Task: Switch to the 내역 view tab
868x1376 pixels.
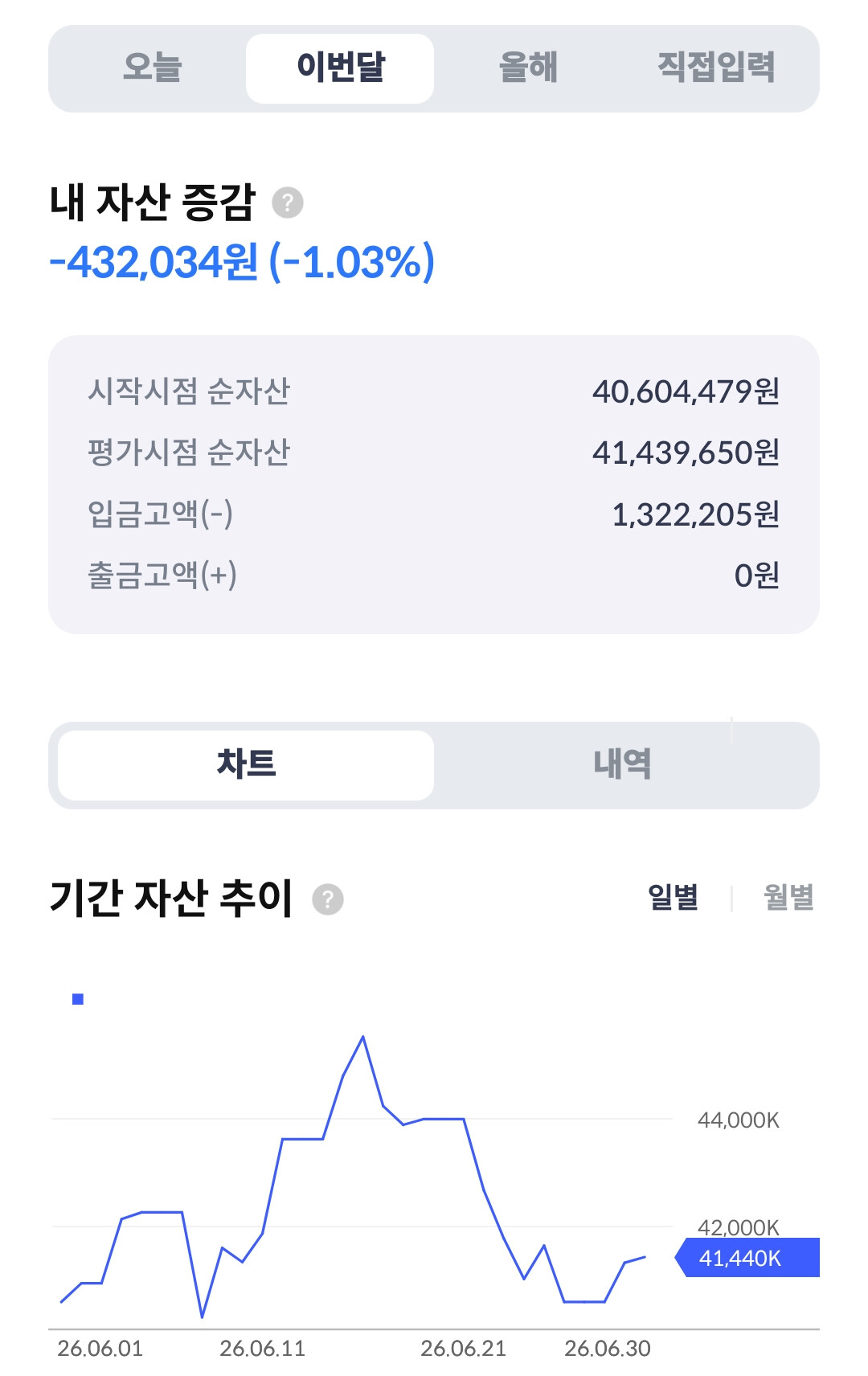Action: click(x=622, y=765)
